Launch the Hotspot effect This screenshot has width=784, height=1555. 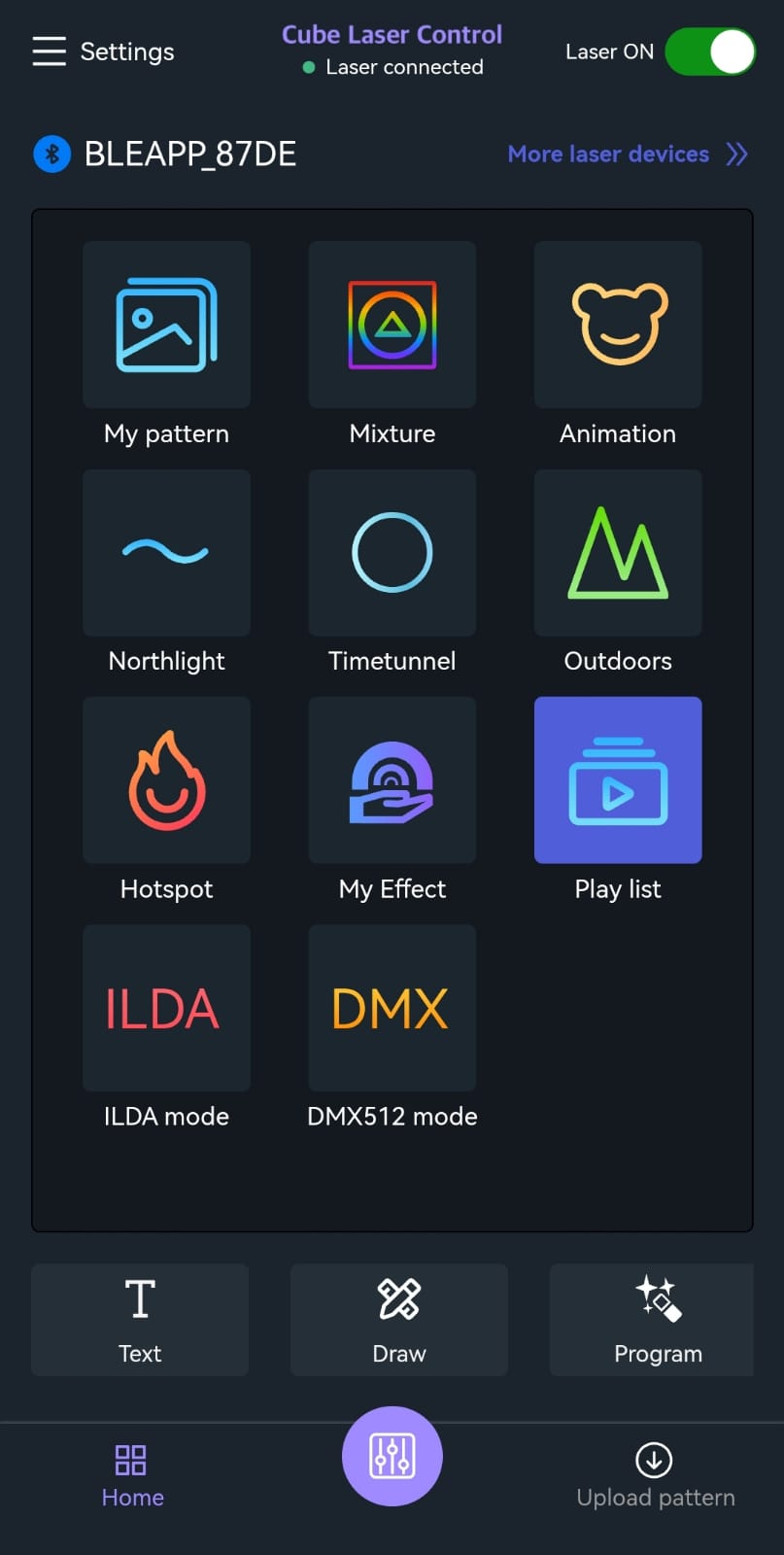[166, 780]
